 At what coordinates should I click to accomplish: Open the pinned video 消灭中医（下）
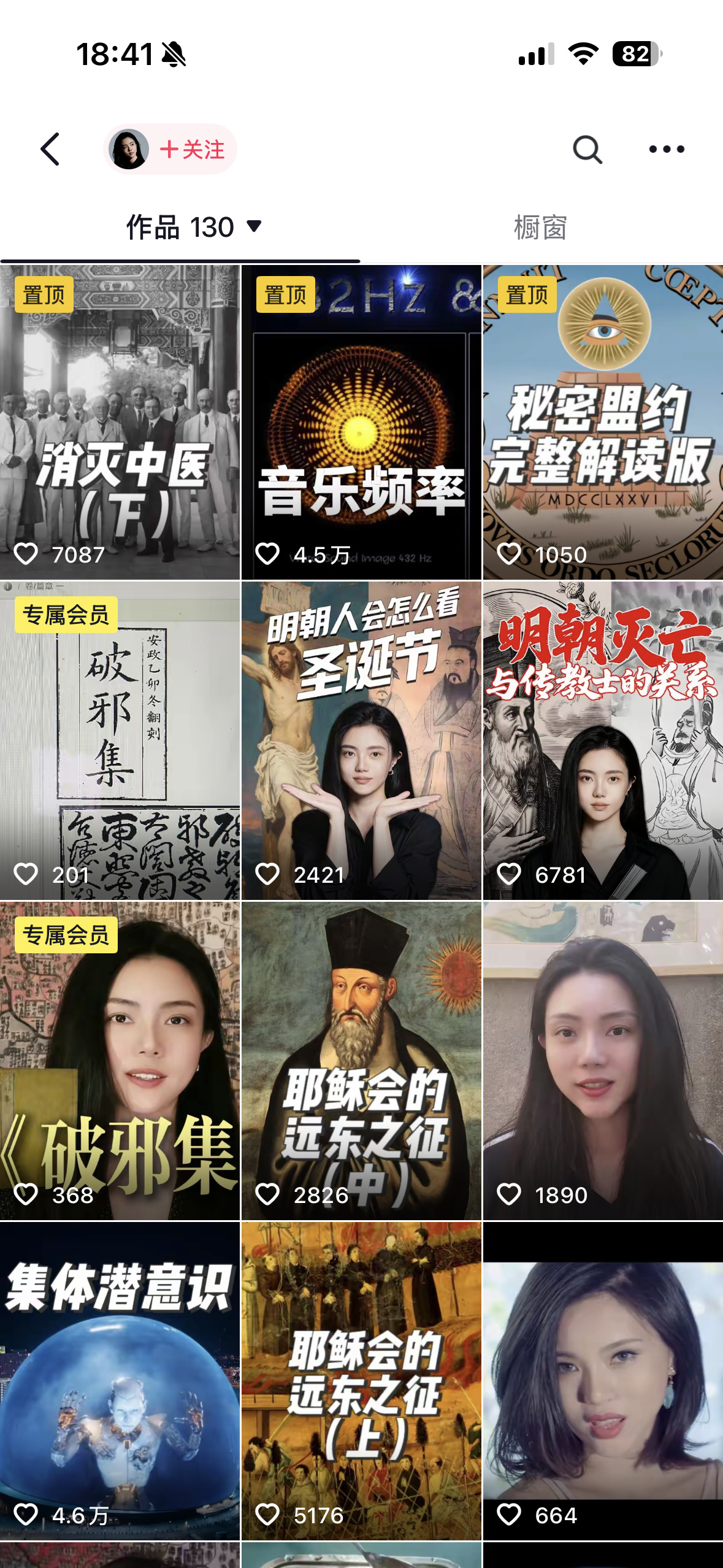tap(120, 423)
